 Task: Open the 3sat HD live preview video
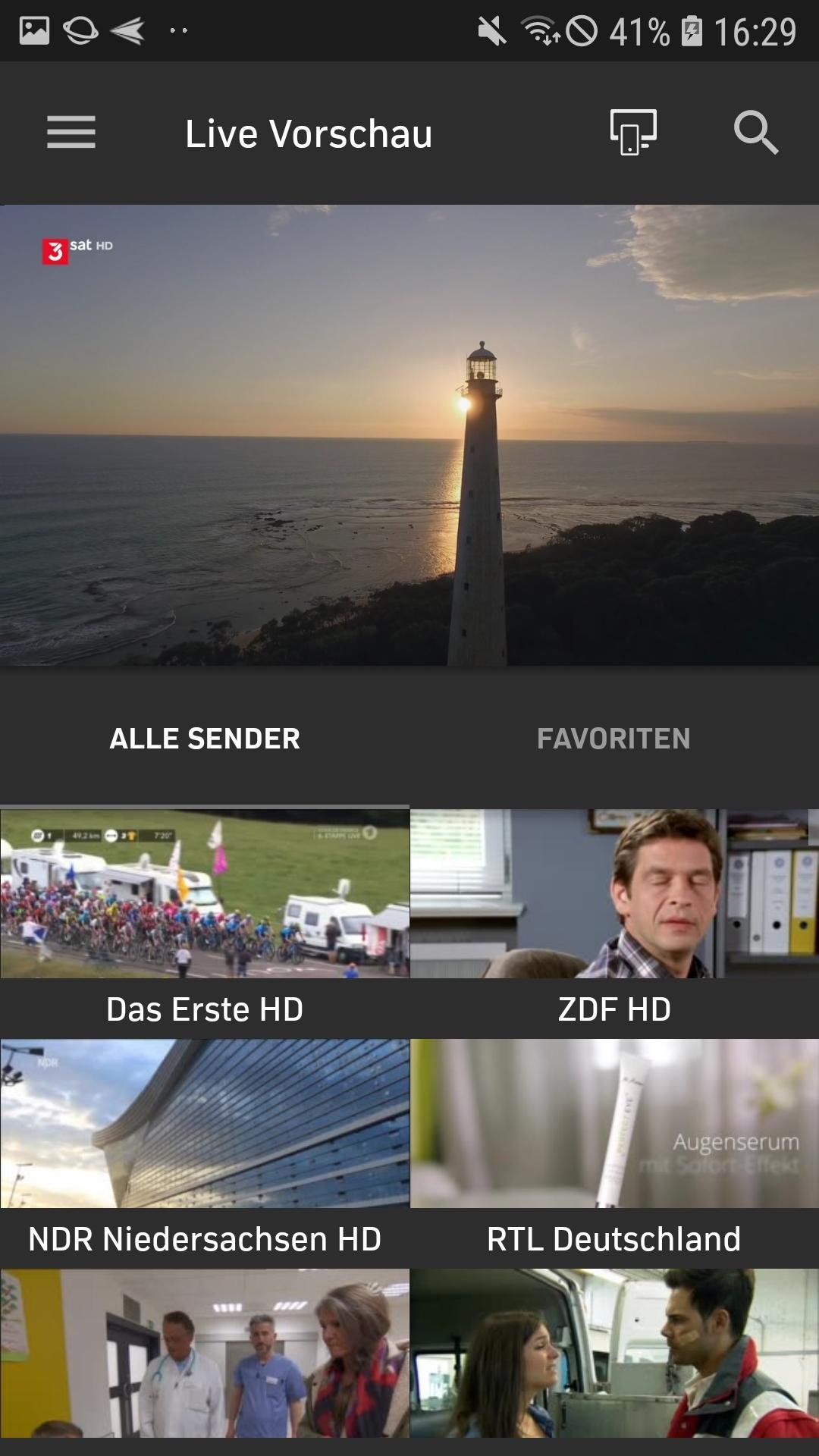pyautogui.click(x=409, y=435)
